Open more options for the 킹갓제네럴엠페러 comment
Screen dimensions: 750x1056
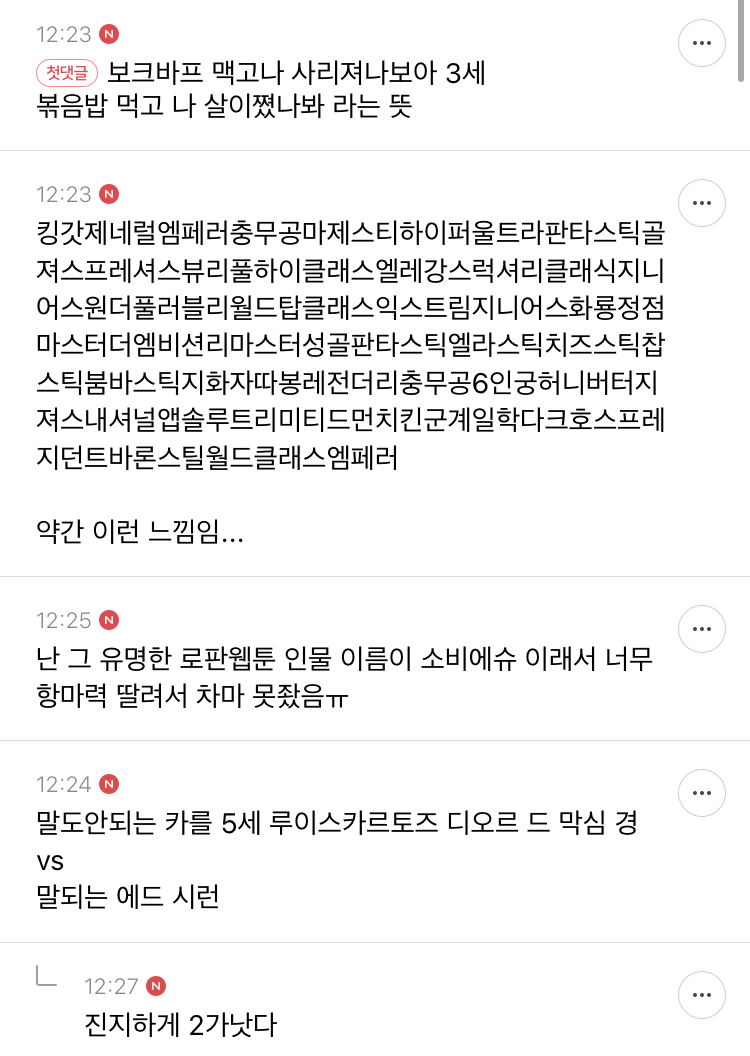pyautogui.click(x=702, y=203)
